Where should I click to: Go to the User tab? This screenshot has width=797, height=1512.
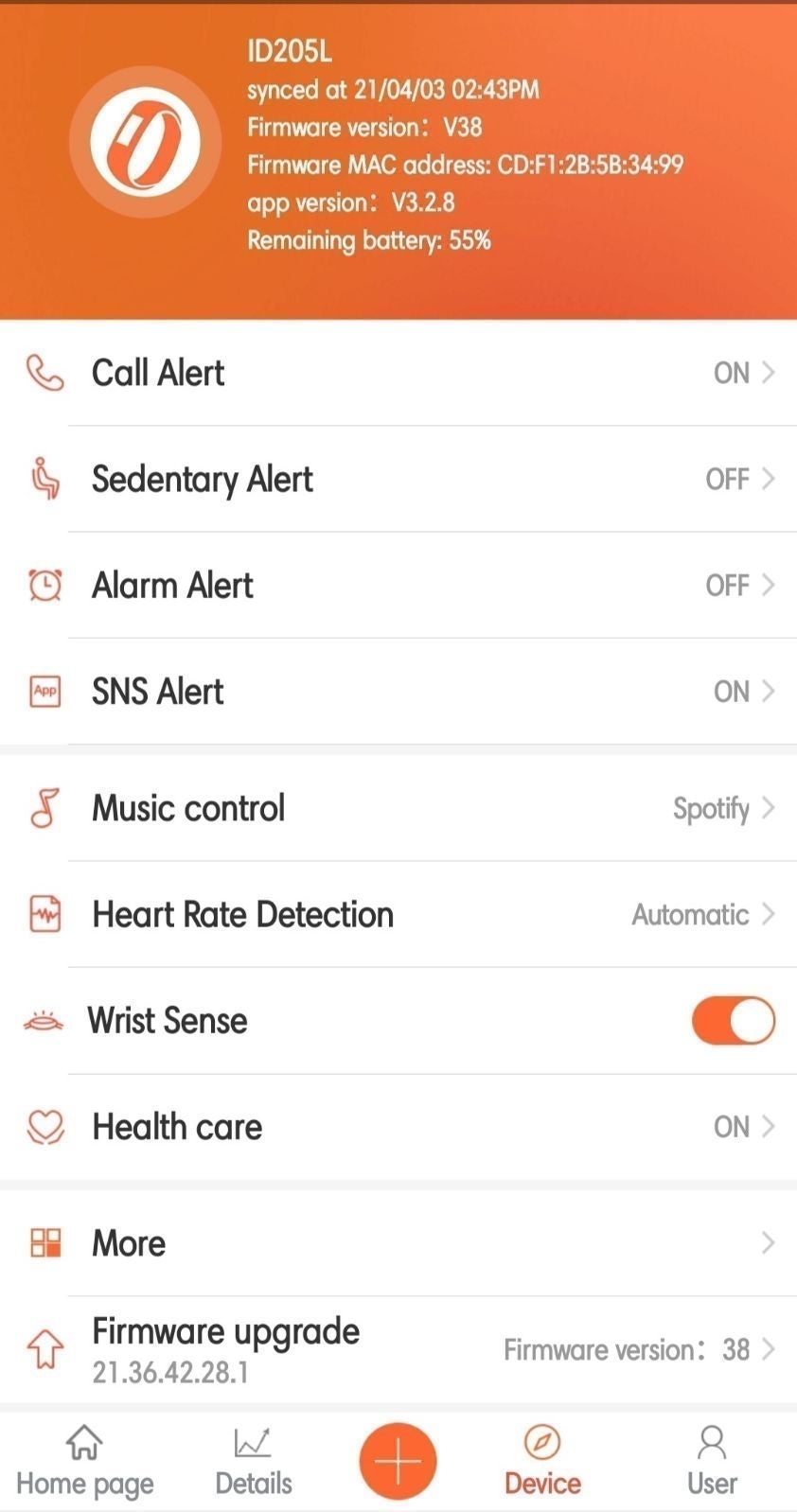click(x=712, y=1462)
